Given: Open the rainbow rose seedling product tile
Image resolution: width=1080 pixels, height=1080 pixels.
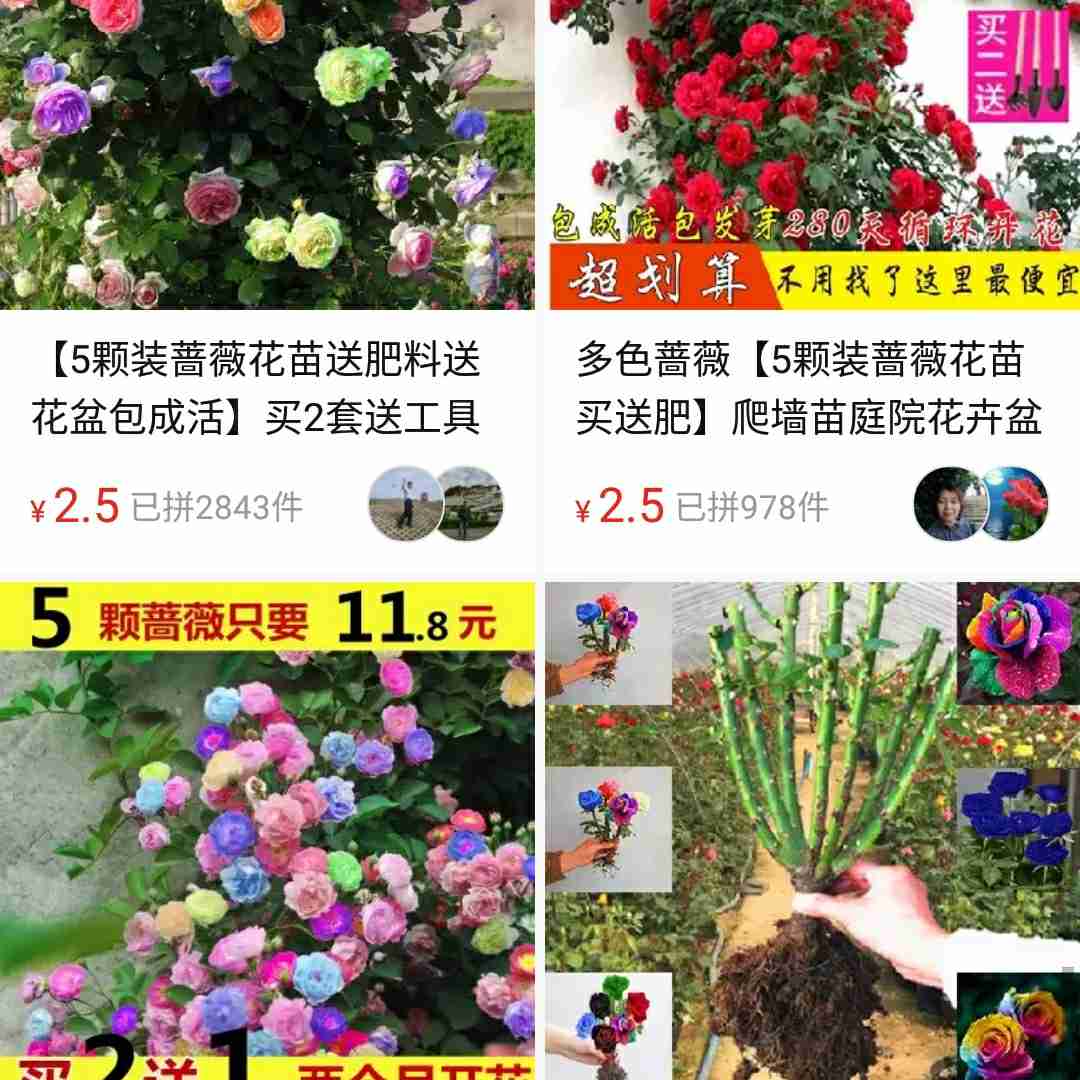Looking at the screenshot, I should [812, 830].
